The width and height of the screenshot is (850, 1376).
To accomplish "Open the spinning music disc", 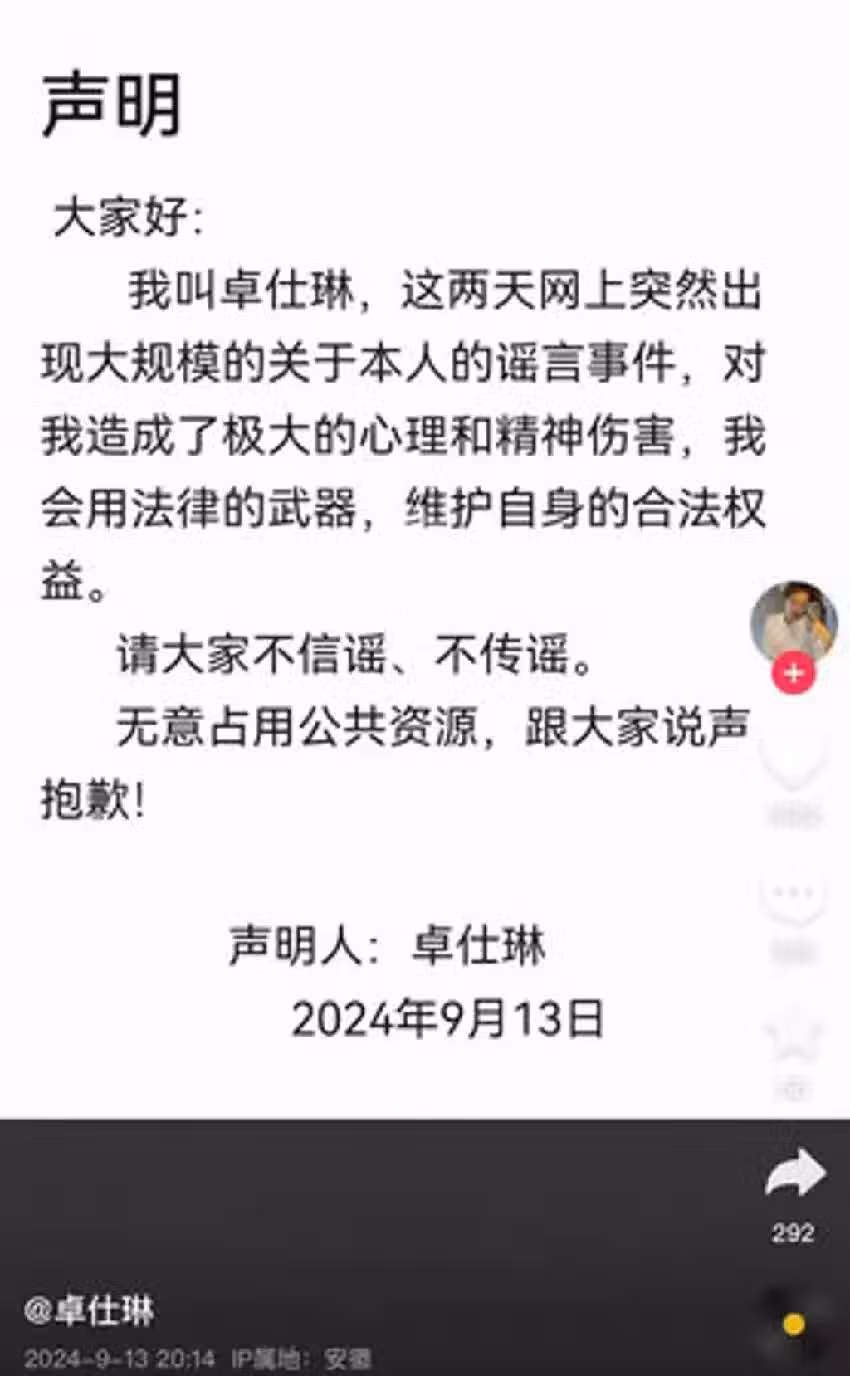I will pos(794,1324).
